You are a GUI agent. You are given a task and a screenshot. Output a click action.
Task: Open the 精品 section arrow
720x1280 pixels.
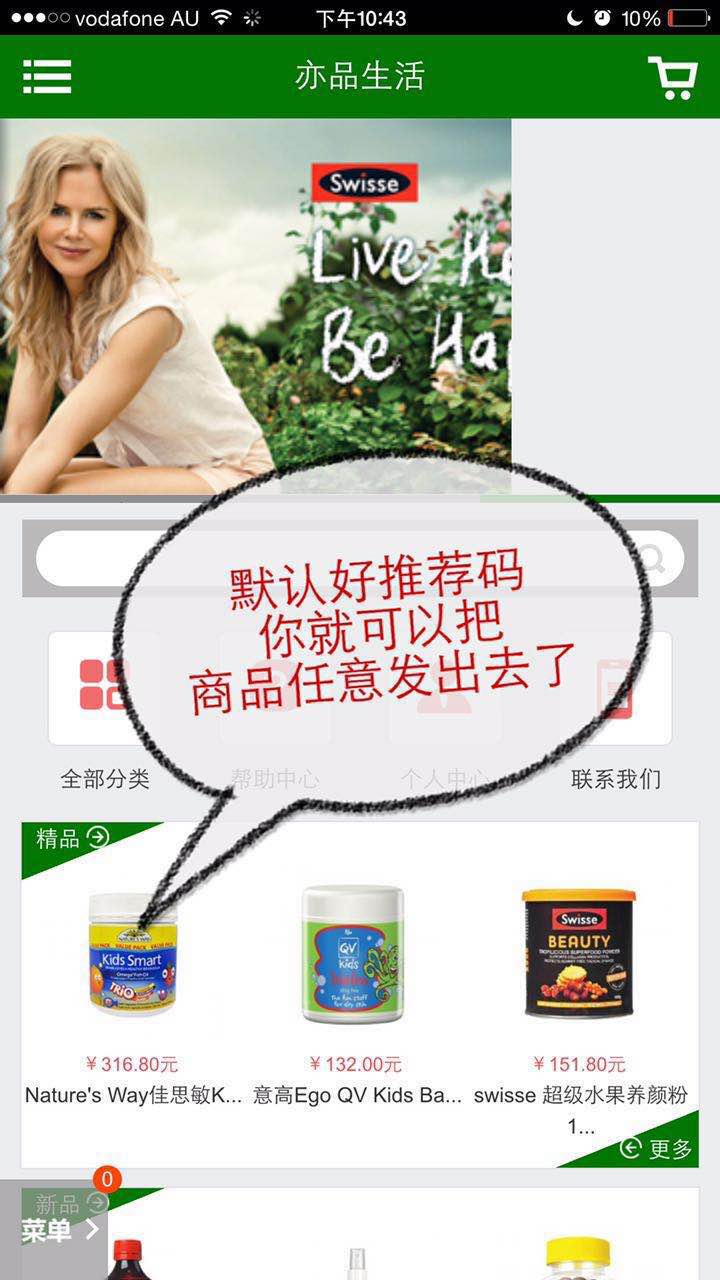point(98,837)
